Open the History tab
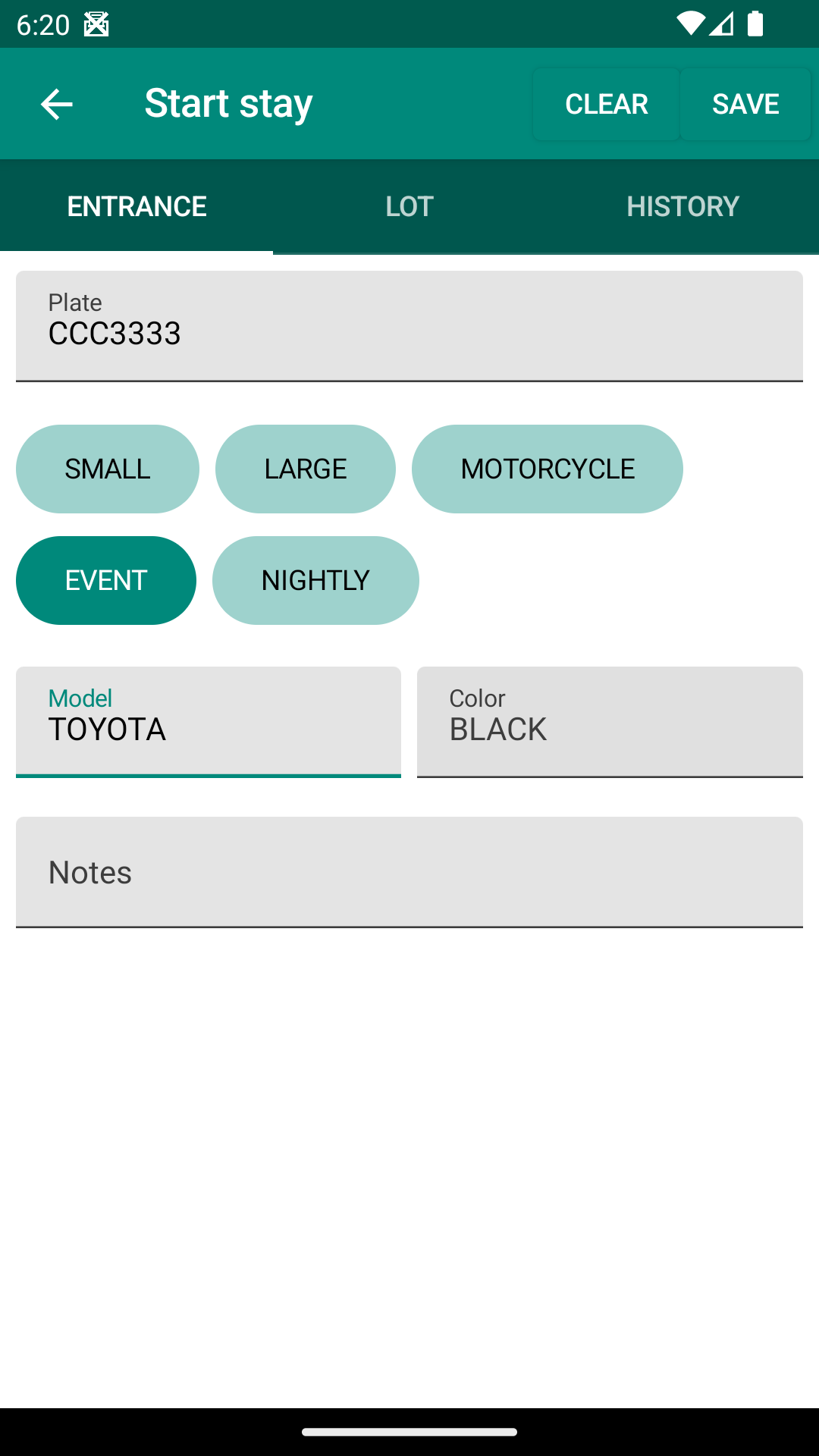 682,206
